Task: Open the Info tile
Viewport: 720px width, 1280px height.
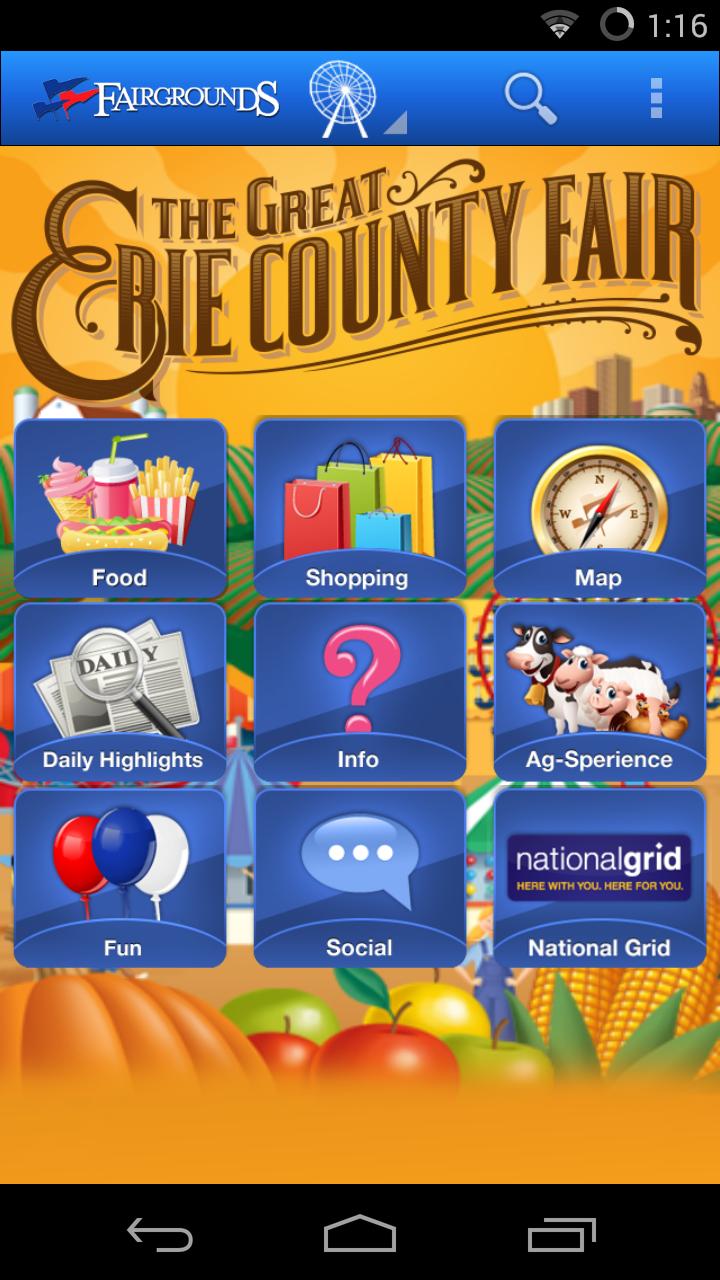Action: click(359, 691)
